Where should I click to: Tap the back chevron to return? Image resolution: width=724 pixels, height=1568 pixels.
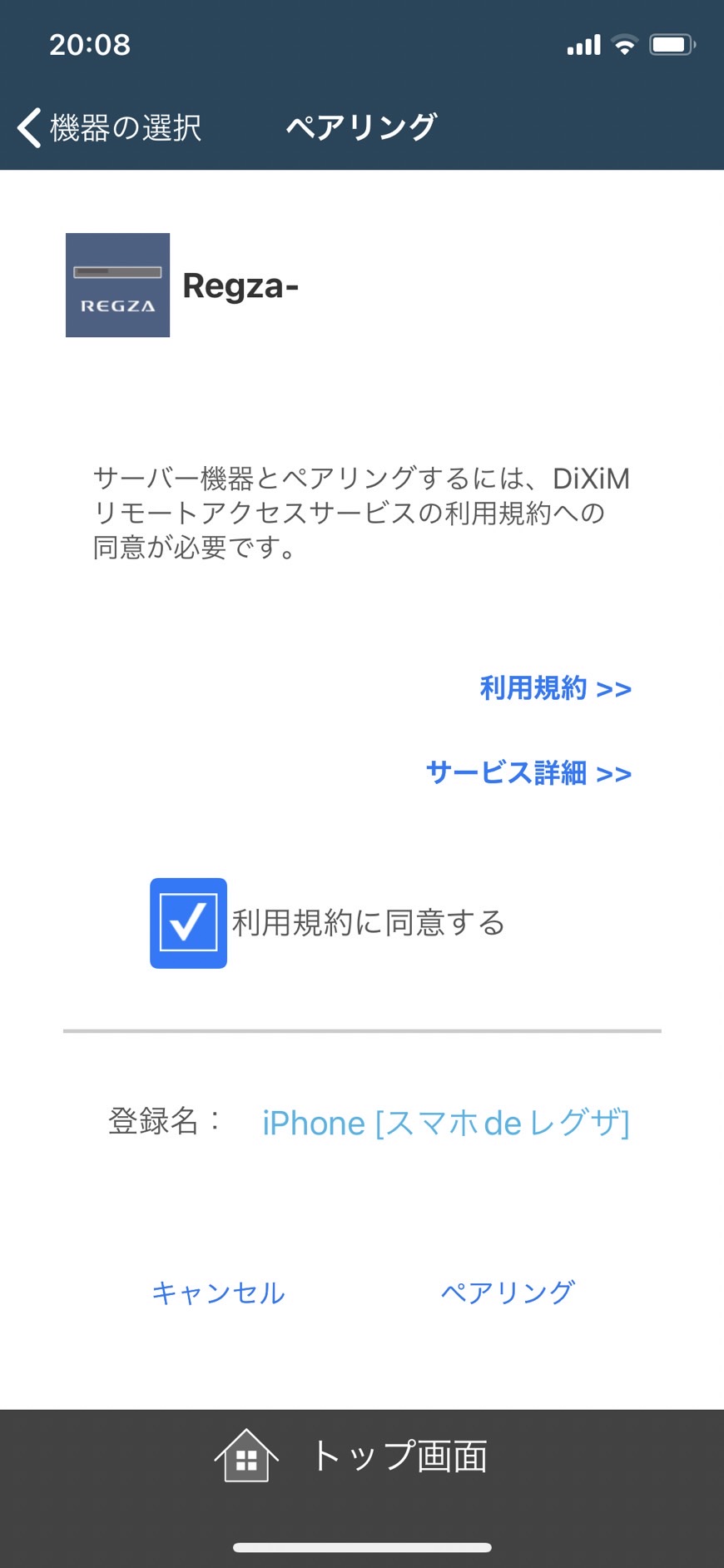27,127
